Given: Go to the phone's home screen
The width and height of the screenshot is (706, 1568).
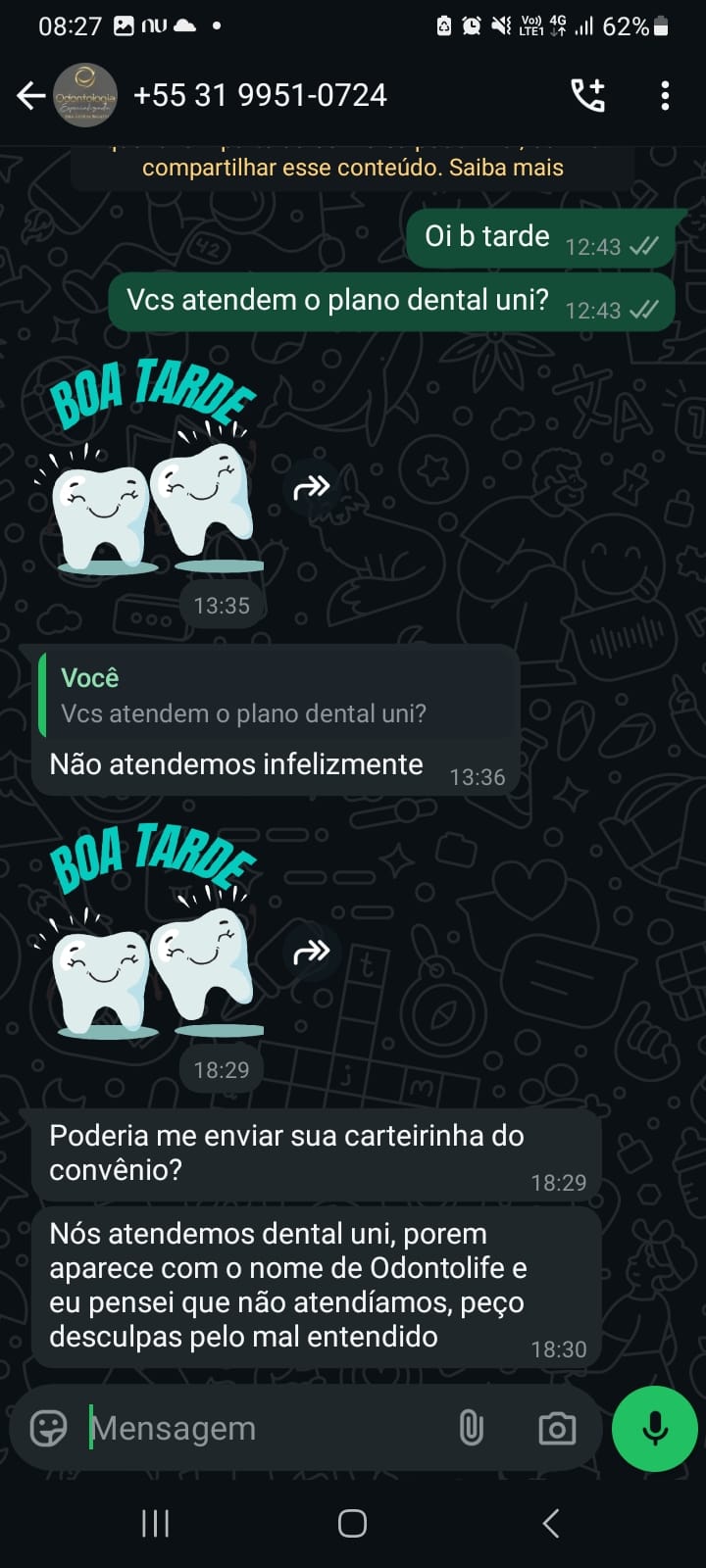Looking at the screenshot, I should click(x=352, y=1523).
